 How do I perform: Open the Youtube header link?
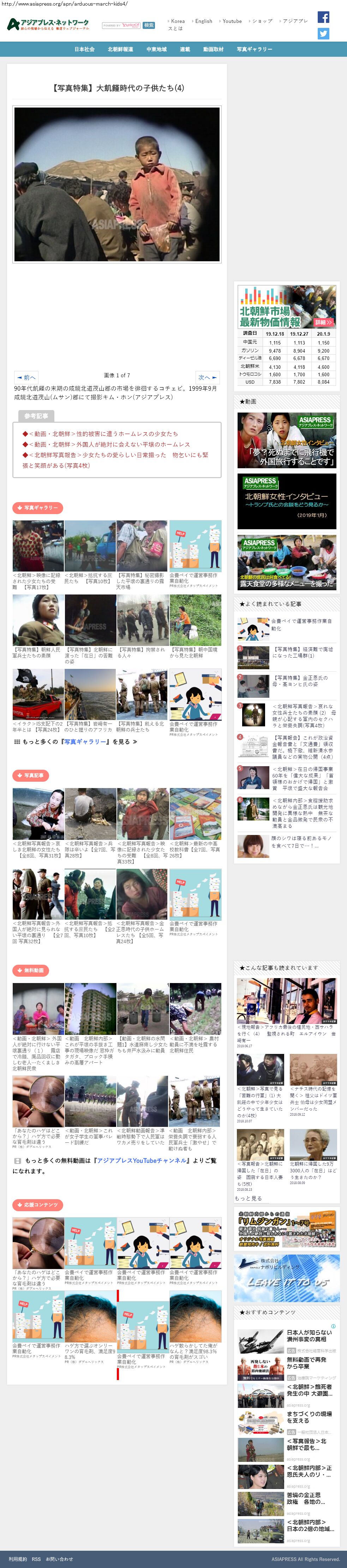(x=231, y=21)
